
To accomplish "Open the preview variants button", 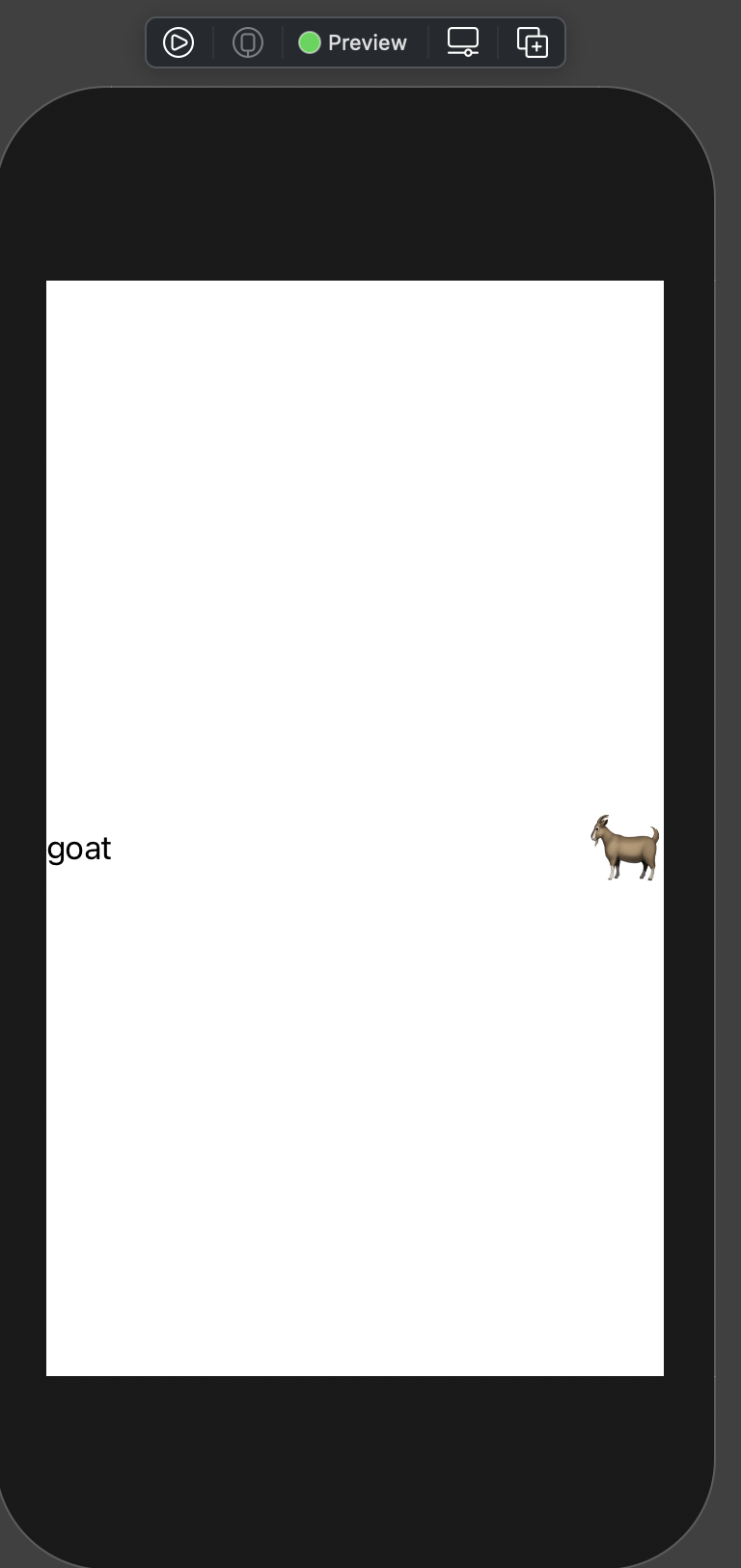I will [x=533, y=42].
